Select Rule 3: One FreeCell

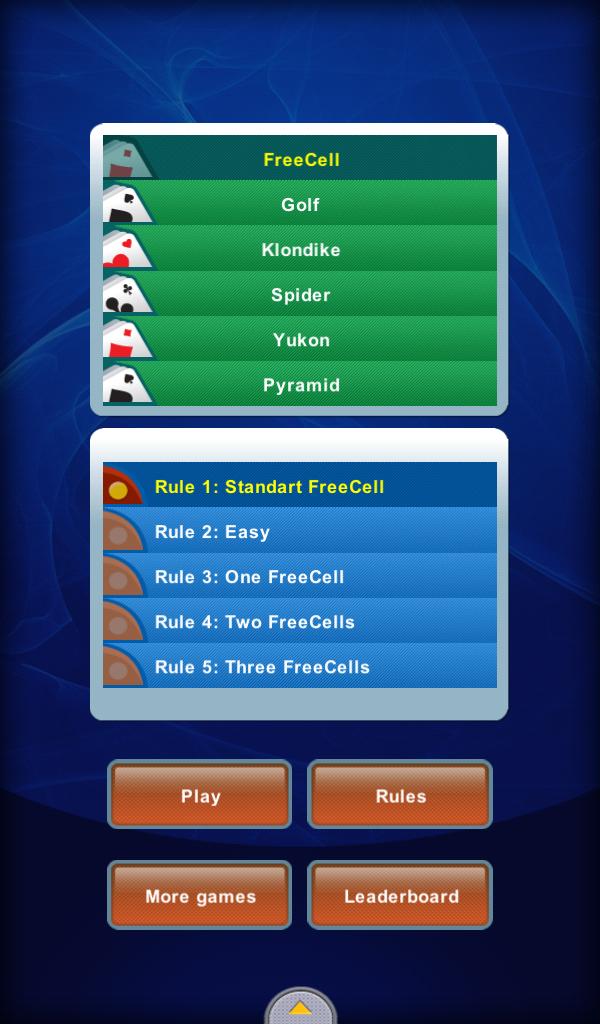pos(300,576)
